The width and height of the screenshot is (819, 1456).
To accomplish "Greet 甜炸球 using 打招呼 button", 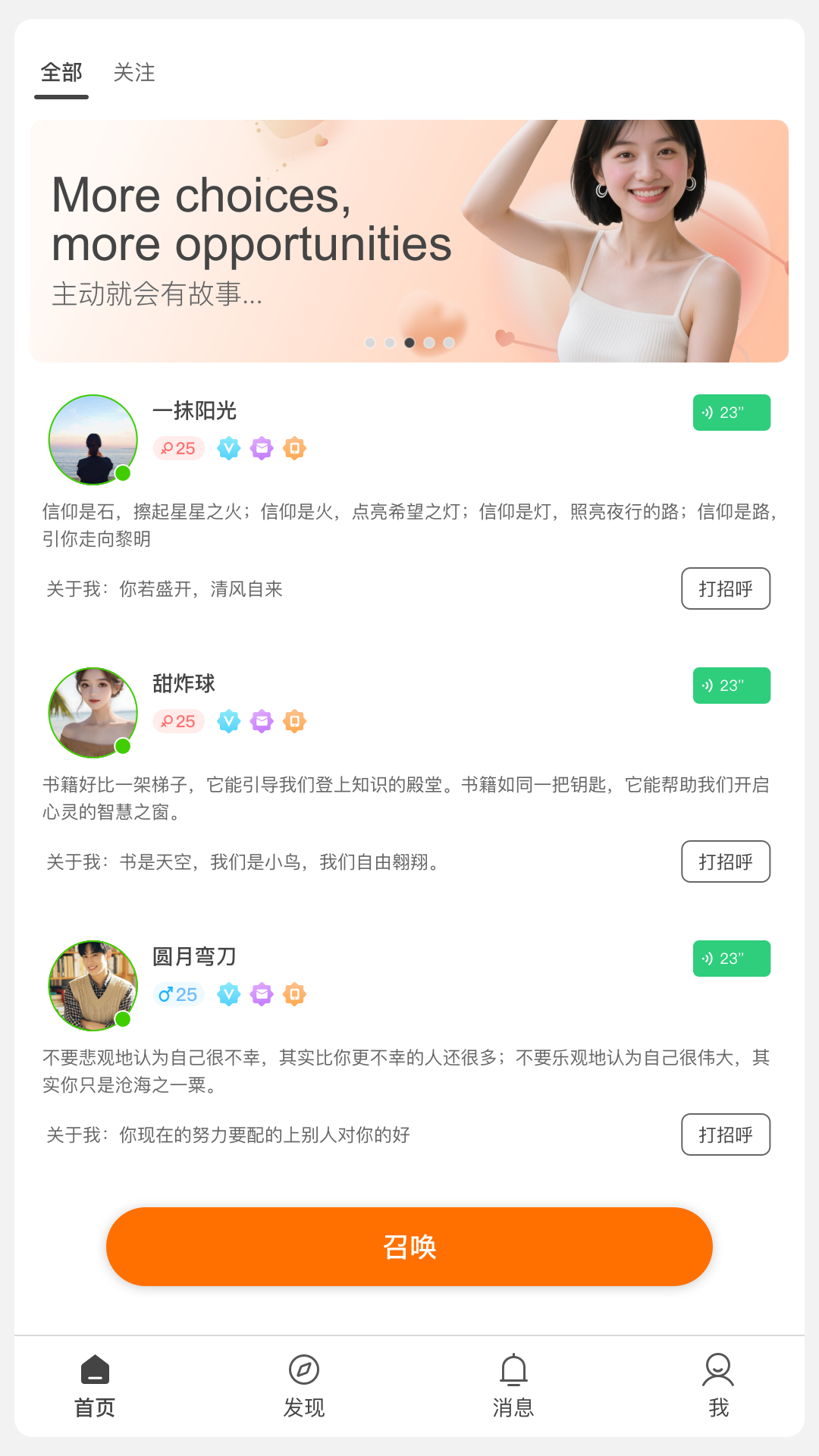I will pyautogui.click(x=725, y=861).
